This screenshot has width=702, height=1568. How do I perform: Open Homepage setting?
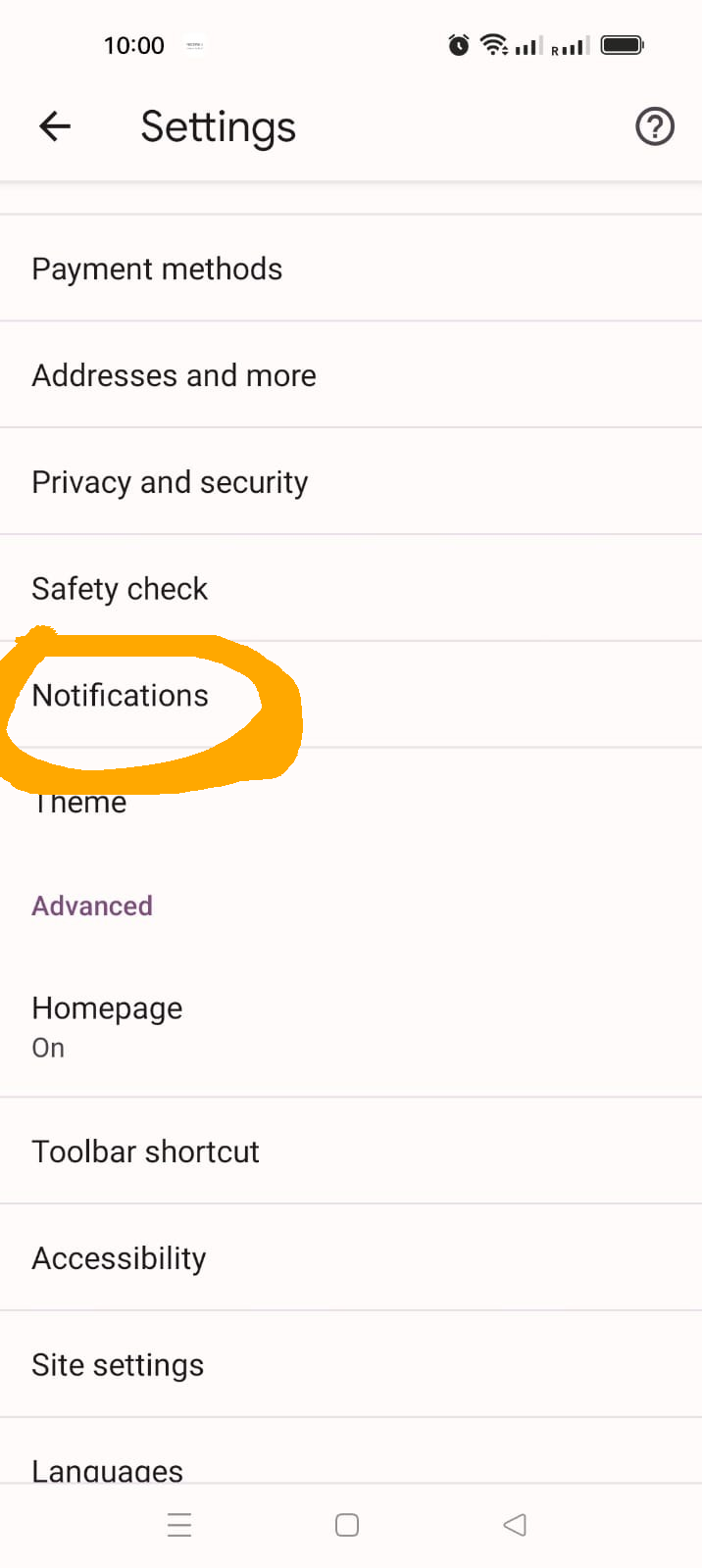[107, 1026]
